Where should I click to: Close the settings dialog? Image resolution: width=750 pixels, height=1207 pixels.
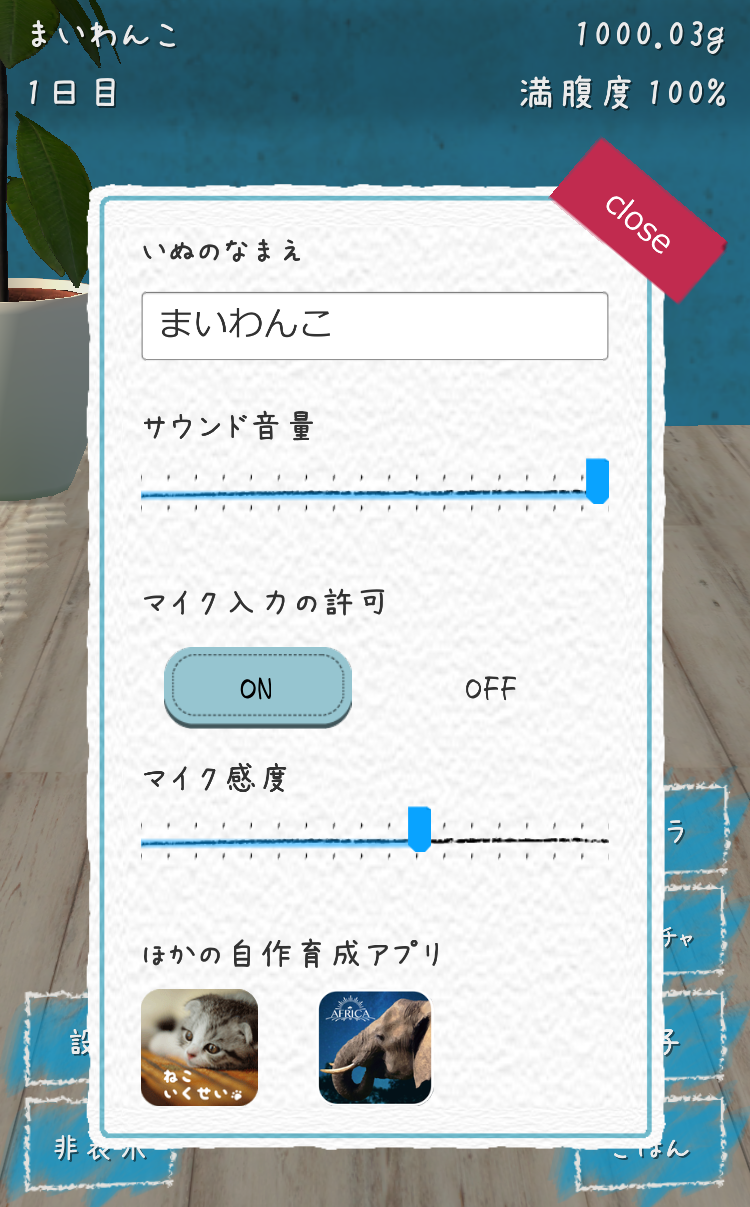tap(636, 222)
